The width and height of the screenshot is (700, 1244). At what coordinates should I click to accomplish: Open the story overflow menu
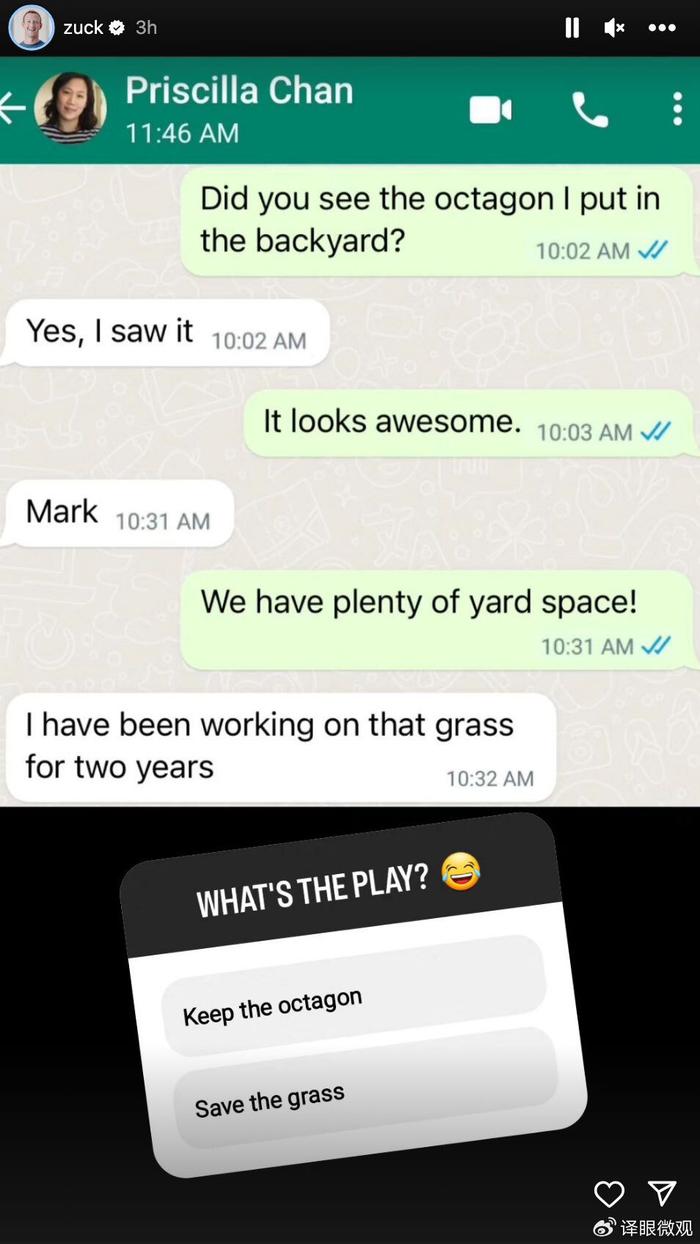click(662, 28)
